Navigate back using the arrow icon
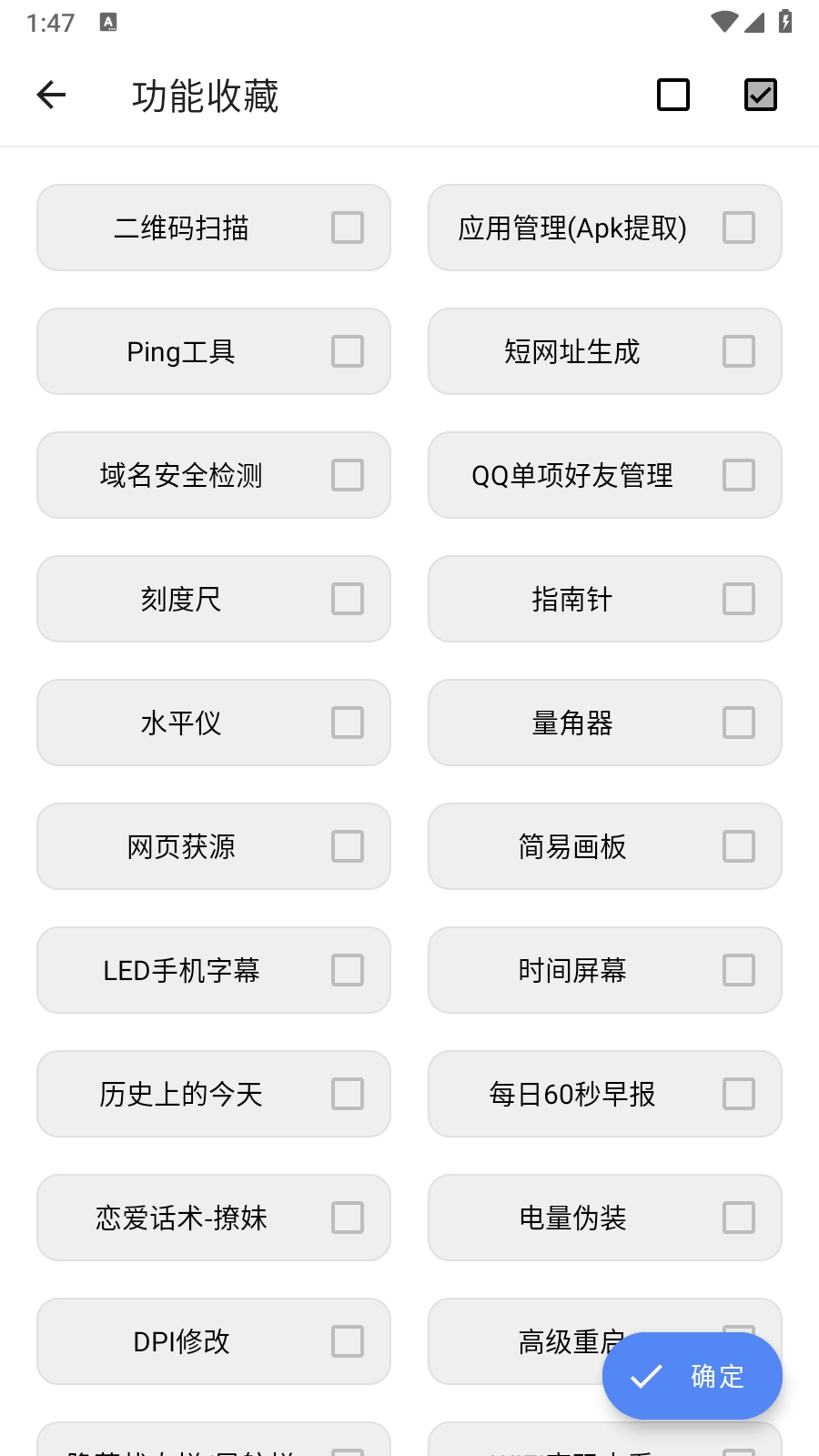819x1456 pixels. [x=52, y=95]
